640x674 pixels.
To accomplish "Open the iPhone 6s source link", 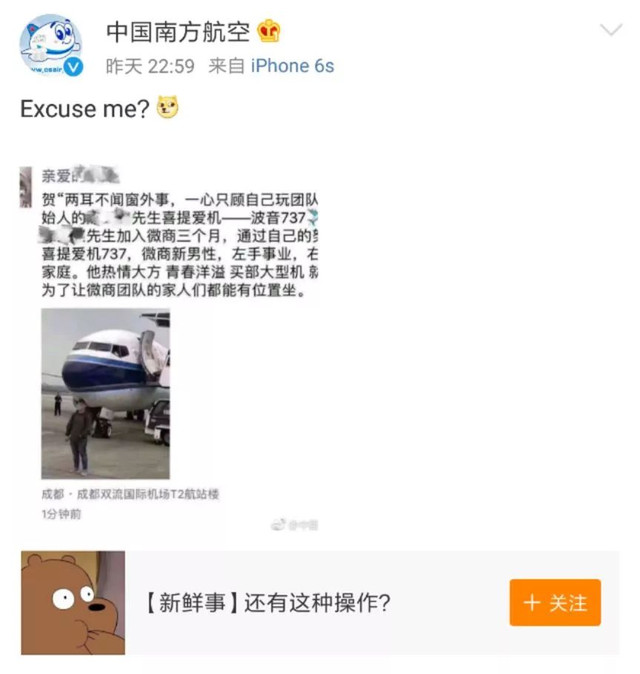I will click(292, 66).
